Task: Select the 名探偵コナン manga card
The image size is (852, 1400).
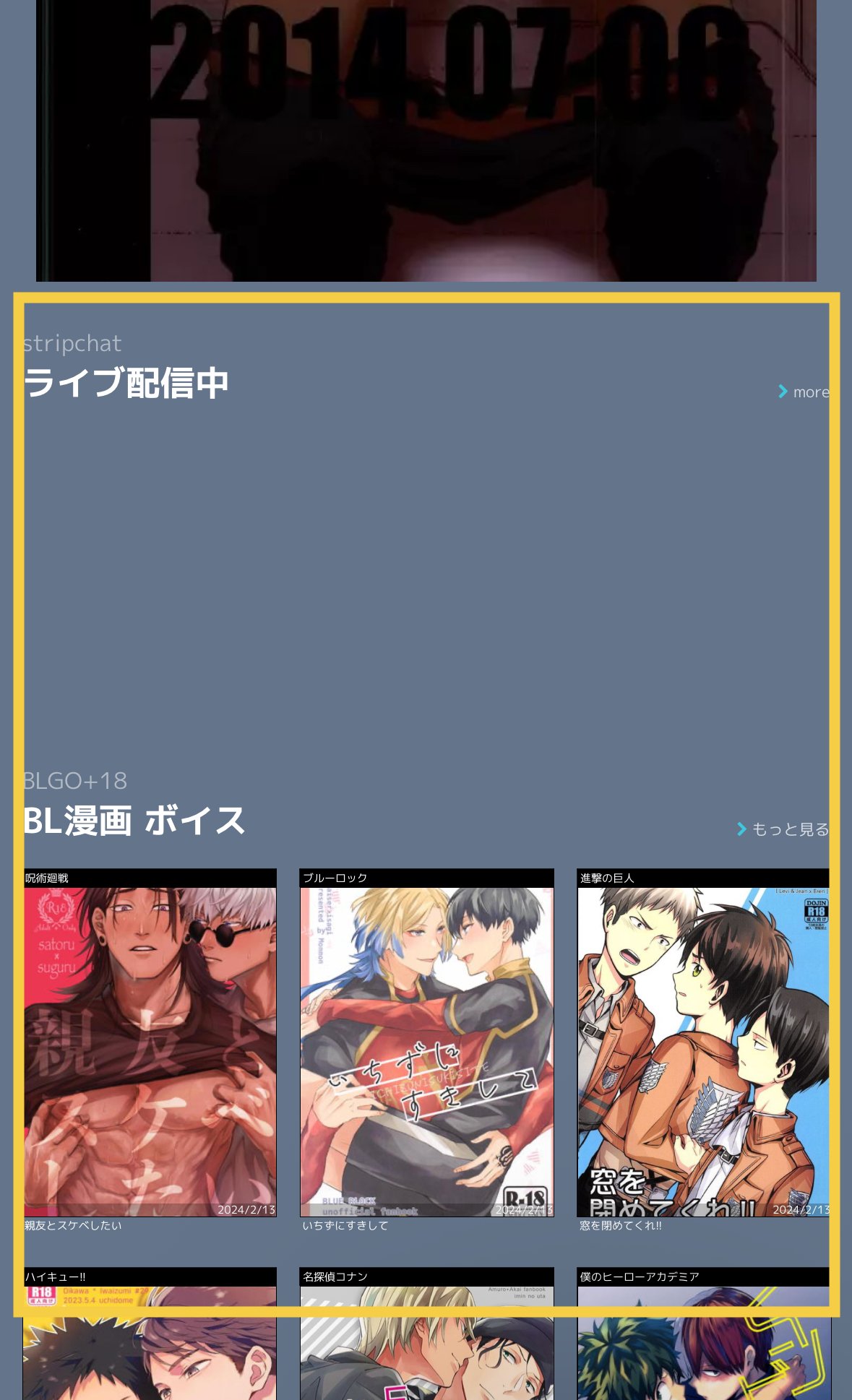Action: (x=427, y=1334)
